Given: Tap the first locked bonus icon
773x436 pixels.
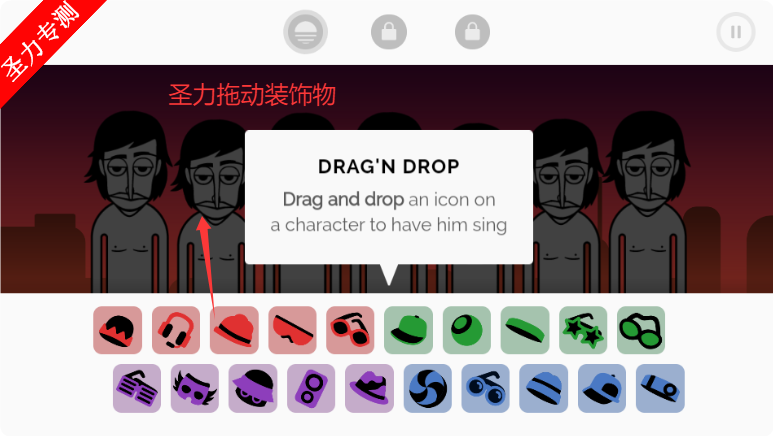Looking at the screenshot, I should (389, 32).
